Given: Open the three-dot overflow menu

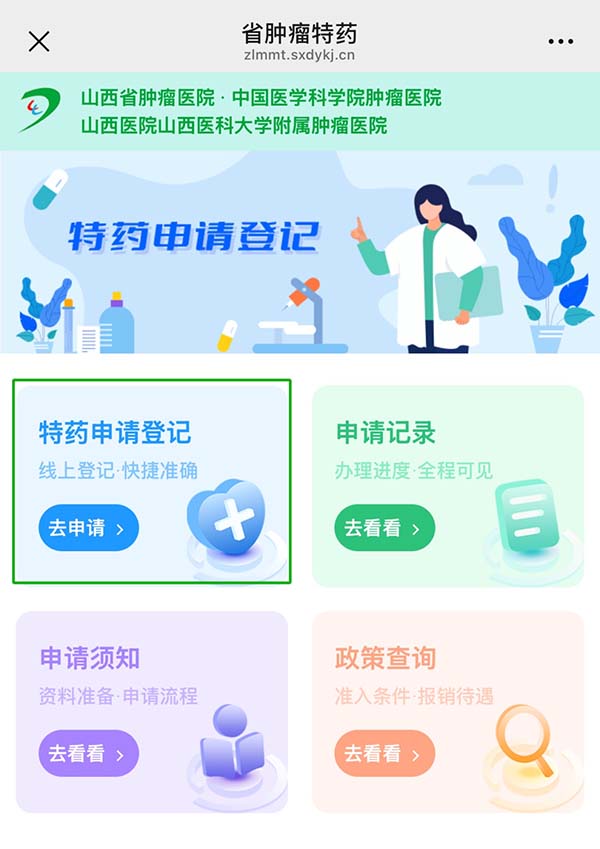Looking at the screenshot, I should pos(562,41).
